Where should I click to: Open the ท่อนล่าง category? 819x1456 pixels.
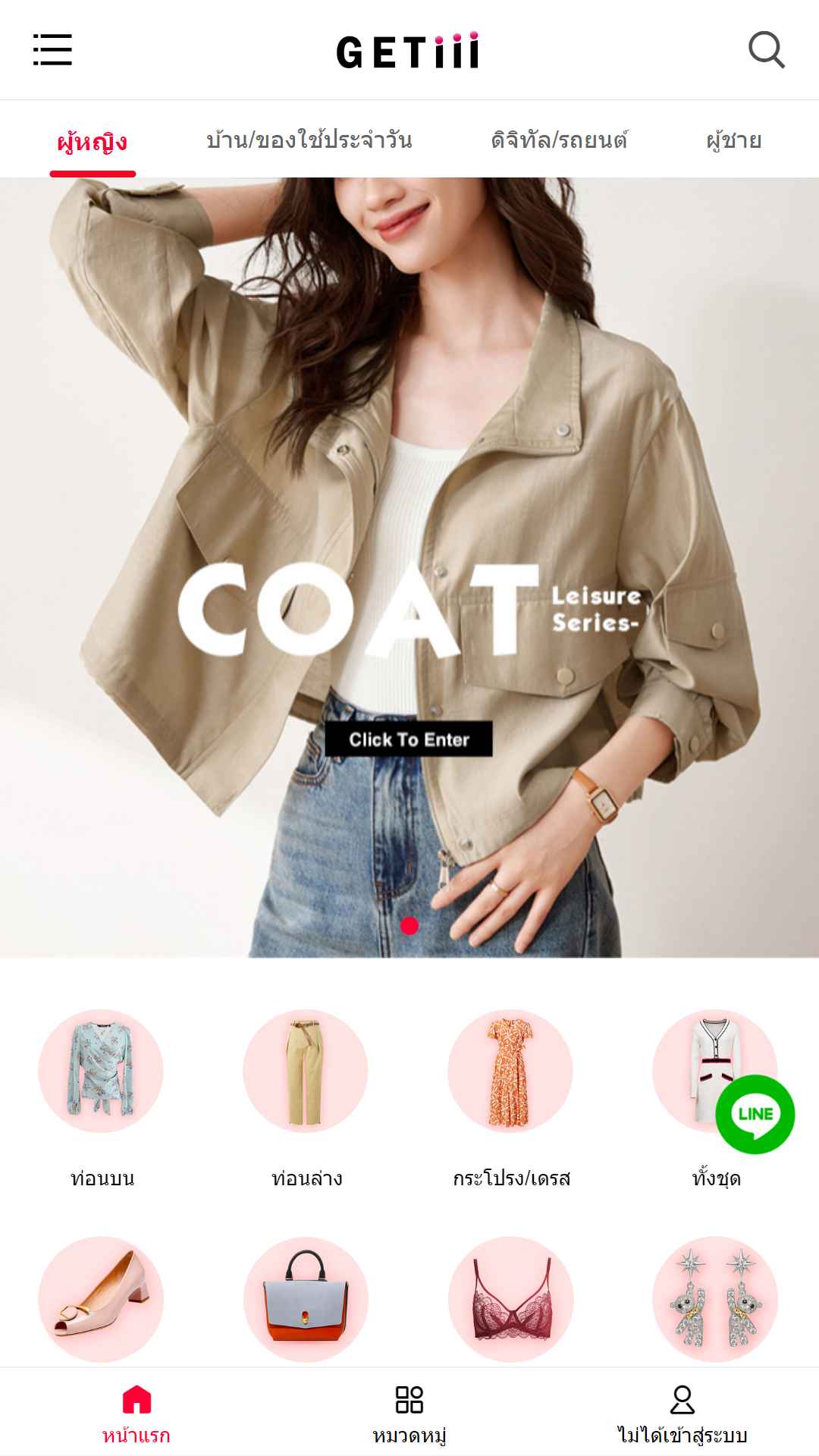(x=306, y=1097)
